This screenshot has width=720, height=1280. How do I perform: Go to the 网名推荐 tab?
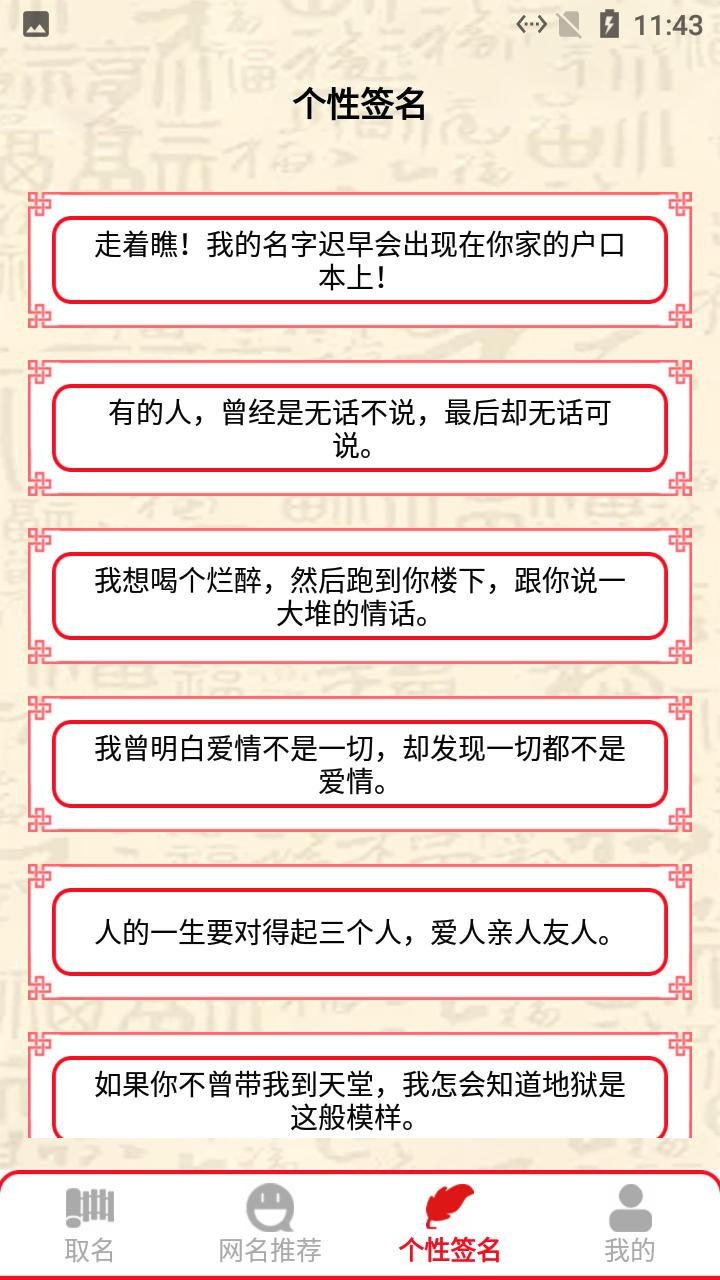tap(270, 1224)
